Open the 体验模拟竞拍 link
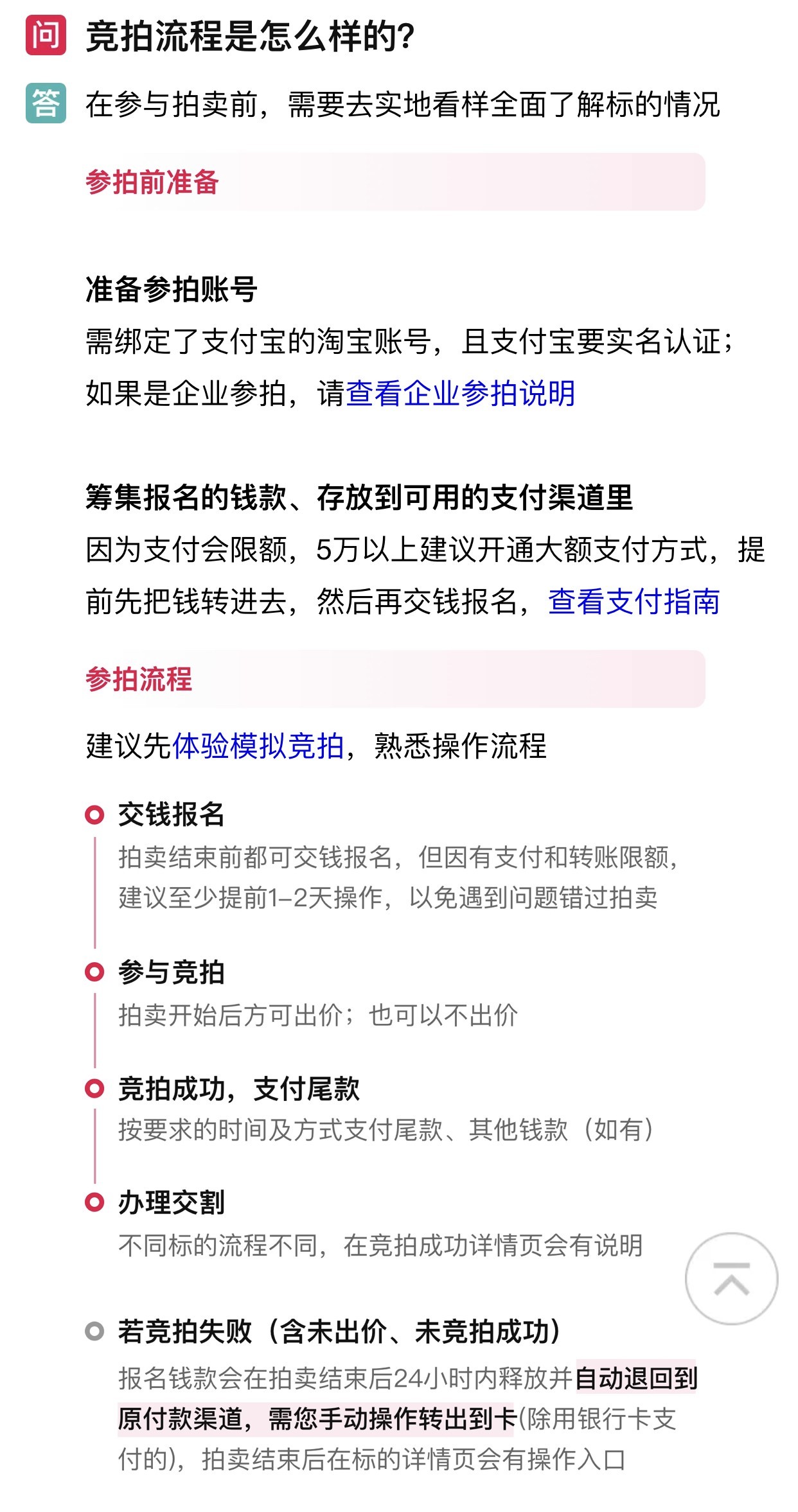Screen dimensions: 798x1512 [258, 746]
